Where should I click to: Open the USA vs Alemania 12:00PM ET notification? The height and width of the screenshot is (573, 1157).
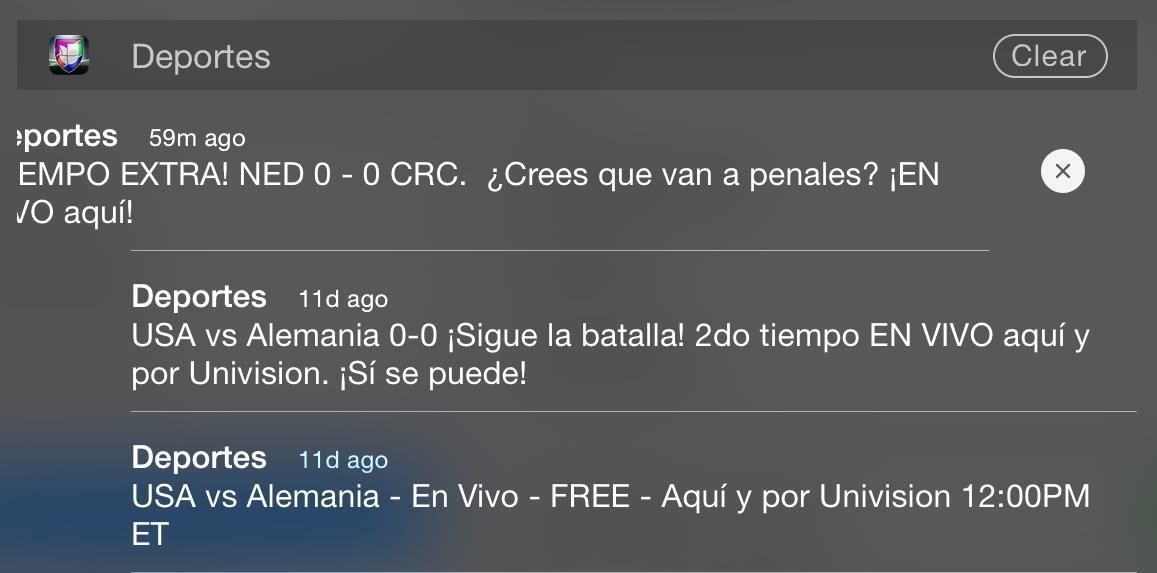click(x=610, y=497)
